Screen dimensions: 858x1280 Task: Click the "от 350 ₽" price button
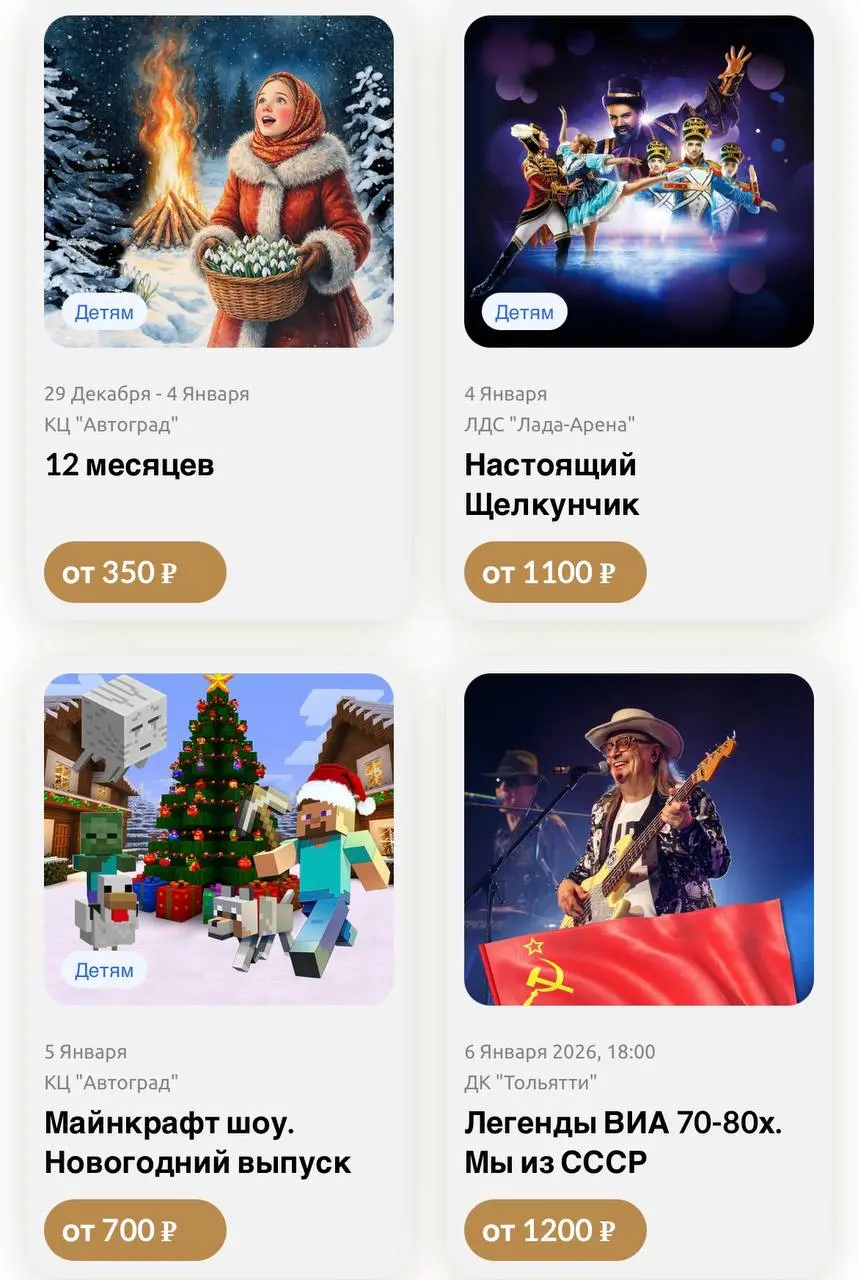pos(134,571)
